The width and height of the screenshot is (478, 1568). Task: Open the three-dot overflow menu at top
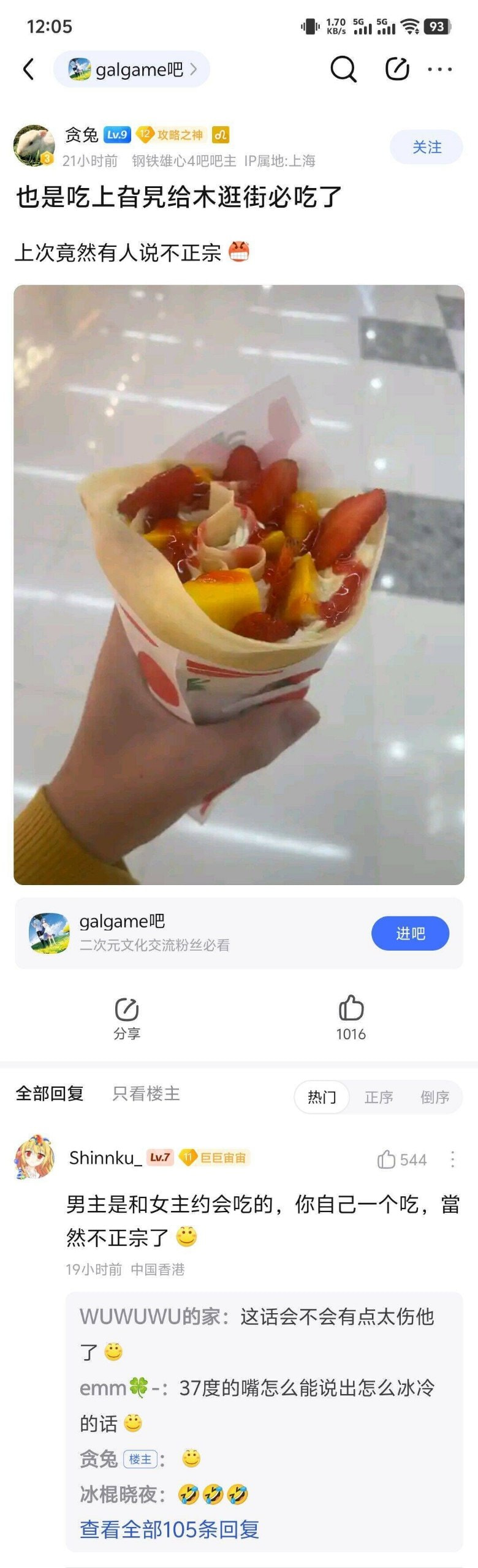(x=440, y=69)
